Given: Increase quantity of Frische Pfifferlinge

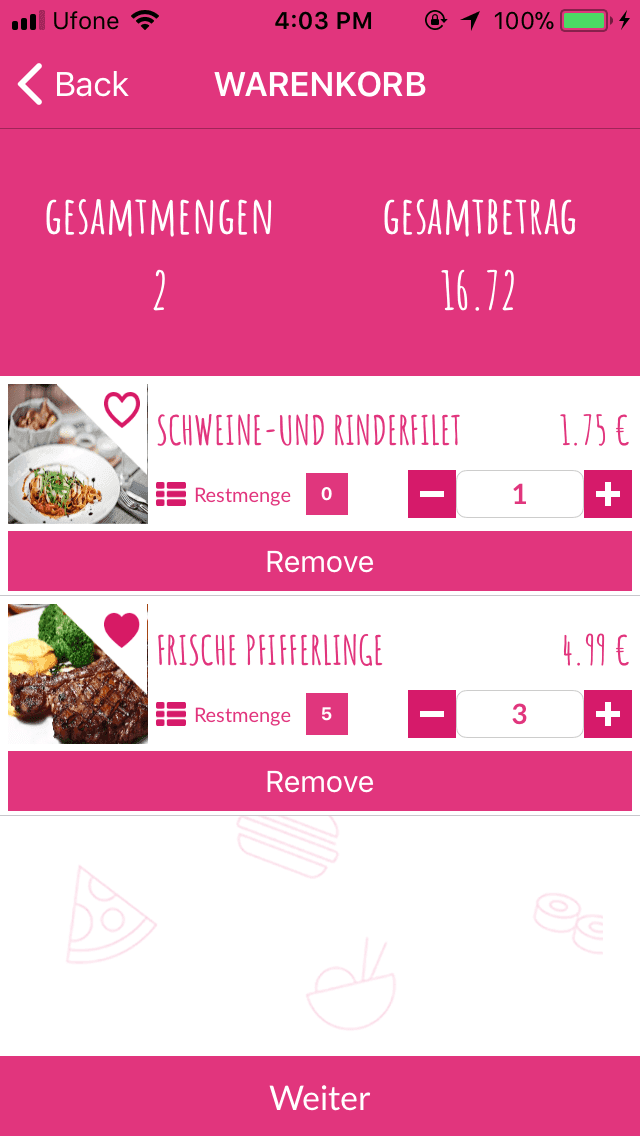Looking at the screenshot, I should click(608, 714).
